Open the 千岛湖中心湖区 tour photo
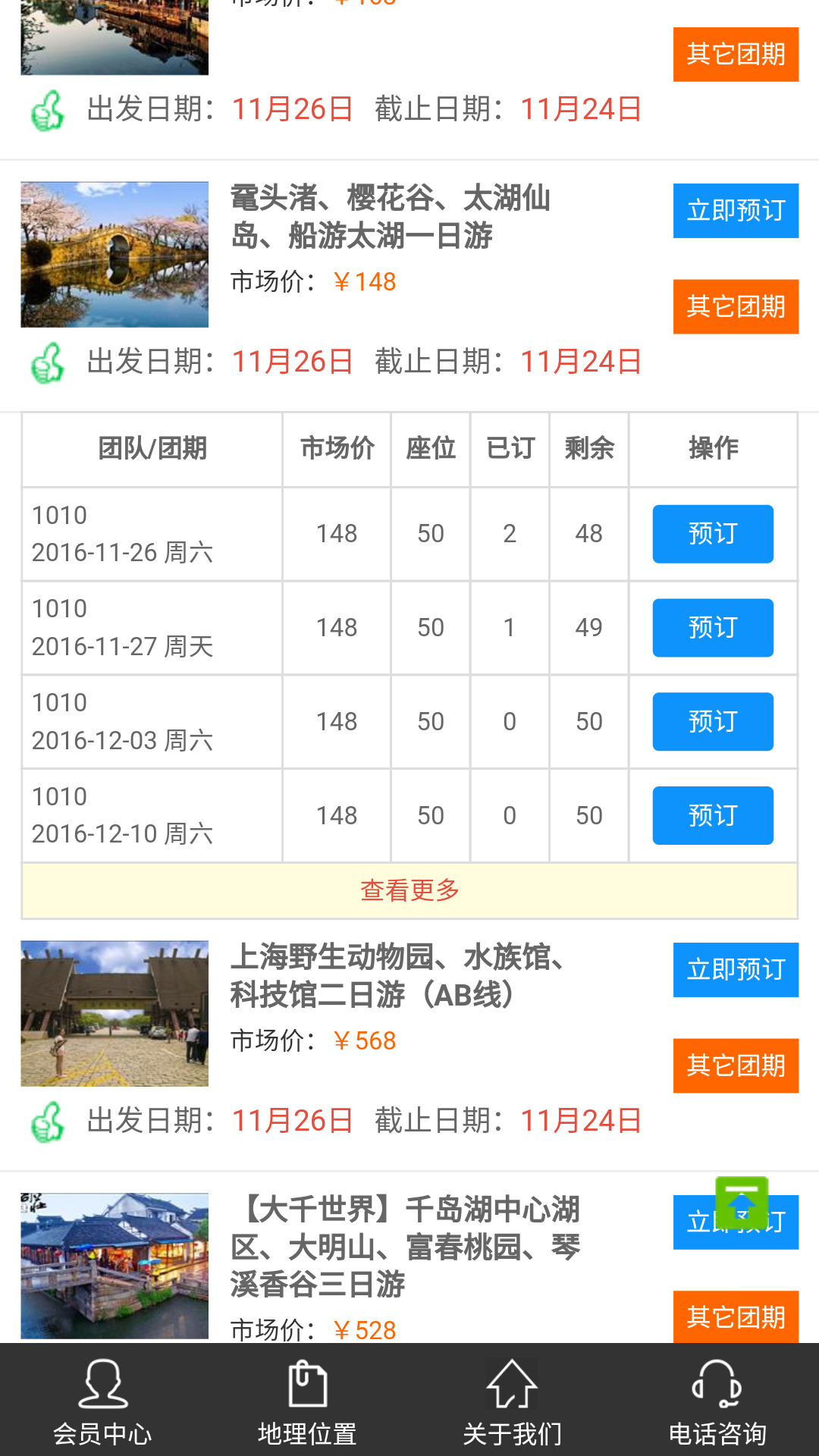The height and width of the screenshot is (1456, 819). (x=115, y=1266)
